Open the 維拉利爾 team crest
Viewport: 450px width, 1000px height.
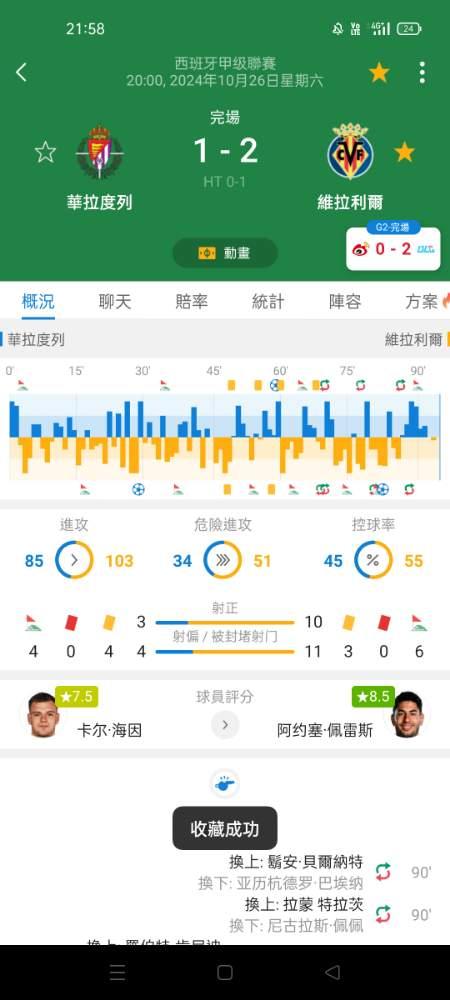tap(351, 152)
